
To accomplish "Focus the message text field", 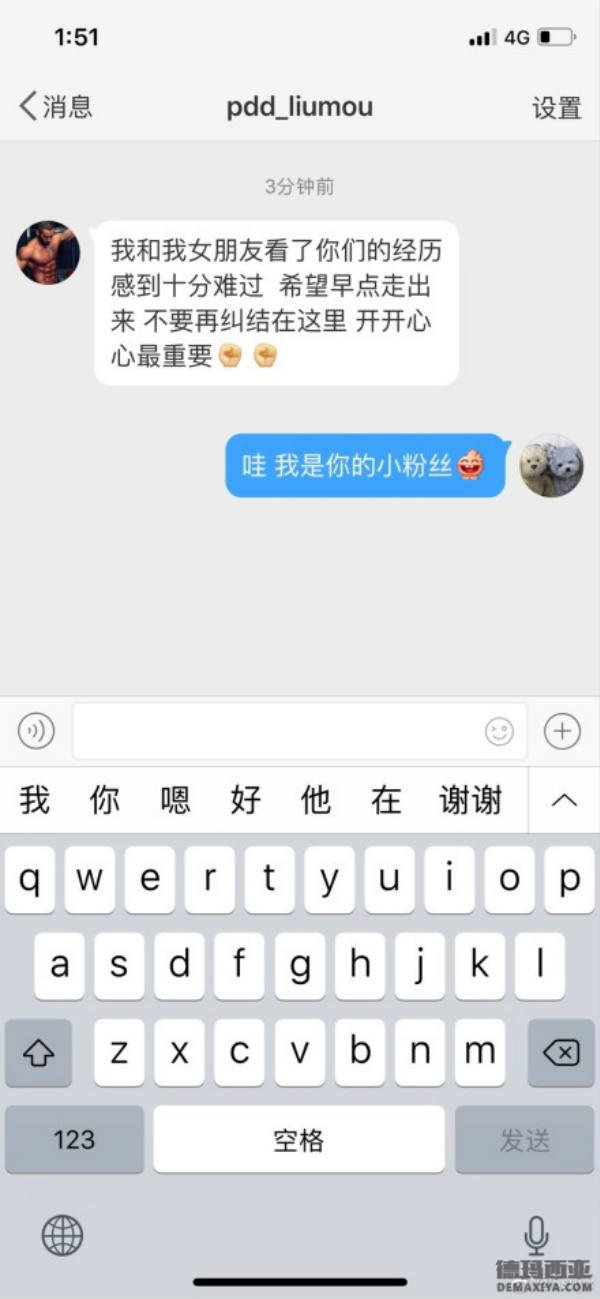I will 270,732.
